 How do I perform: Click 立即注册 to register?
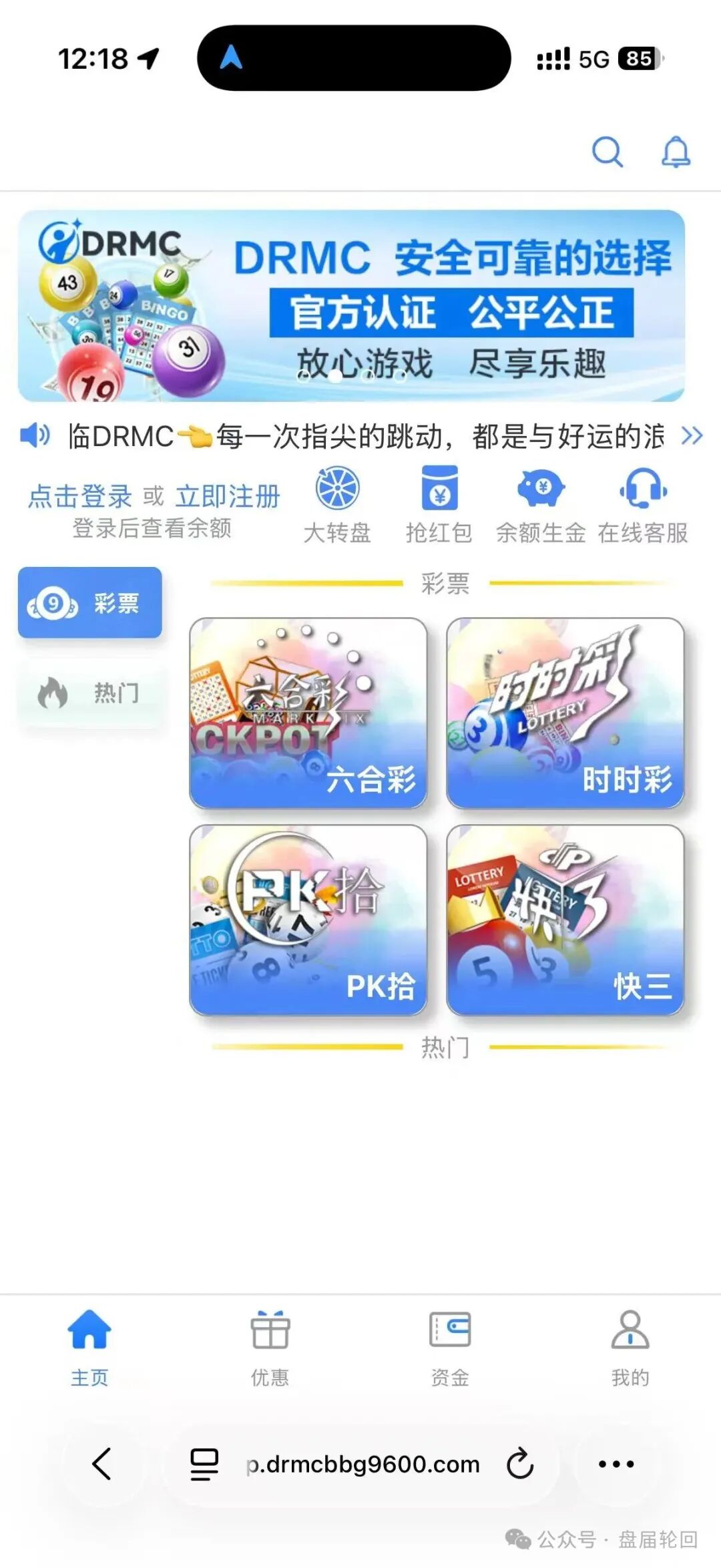pos(228,495)
